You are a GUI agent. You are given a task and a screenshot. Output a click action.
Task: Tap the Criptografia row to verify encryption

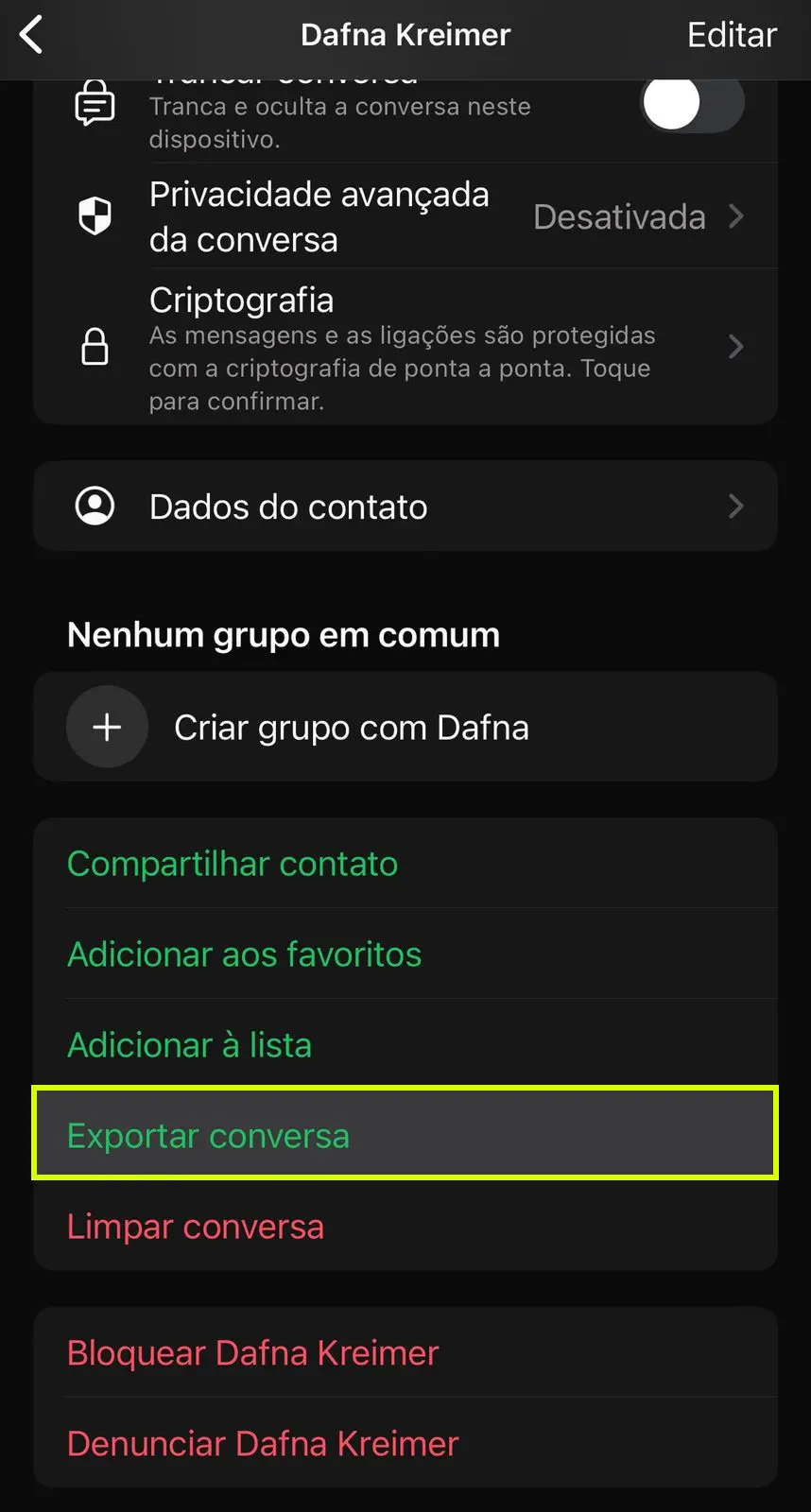coord(405,347)
